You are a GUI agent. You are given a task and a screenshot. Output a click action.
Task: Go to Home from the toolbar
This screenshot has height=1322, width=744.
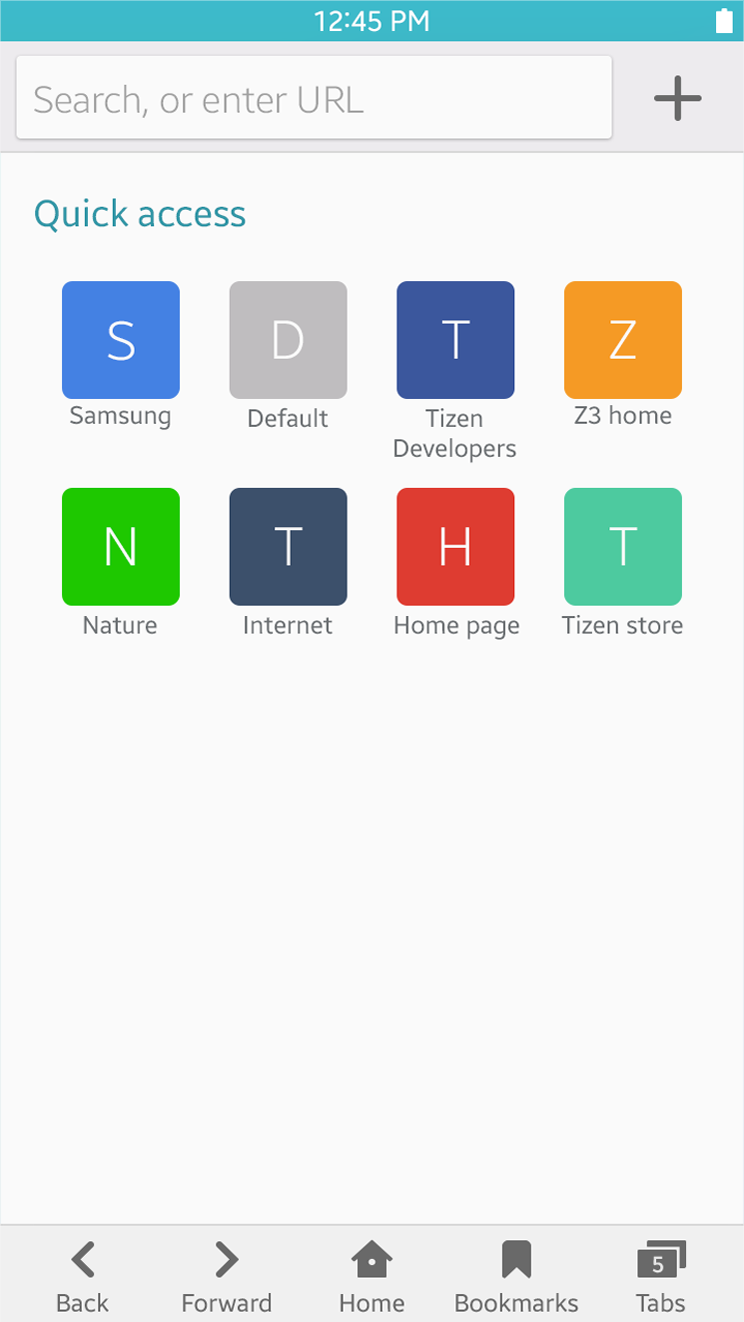point(371,1276)
